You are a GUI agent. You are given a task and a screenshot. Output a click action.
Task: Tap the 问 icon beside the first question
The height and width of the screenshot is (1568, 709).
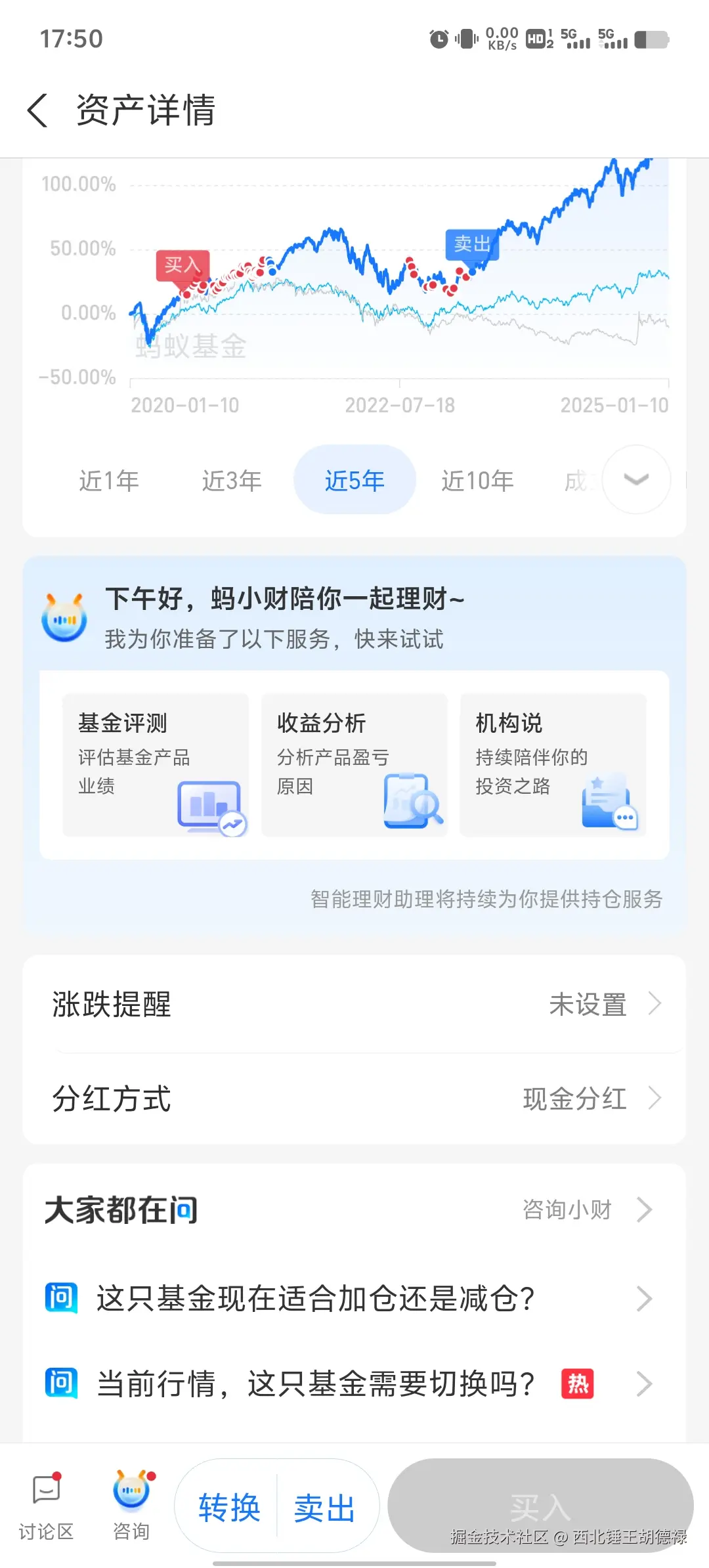coord(60,1298)
